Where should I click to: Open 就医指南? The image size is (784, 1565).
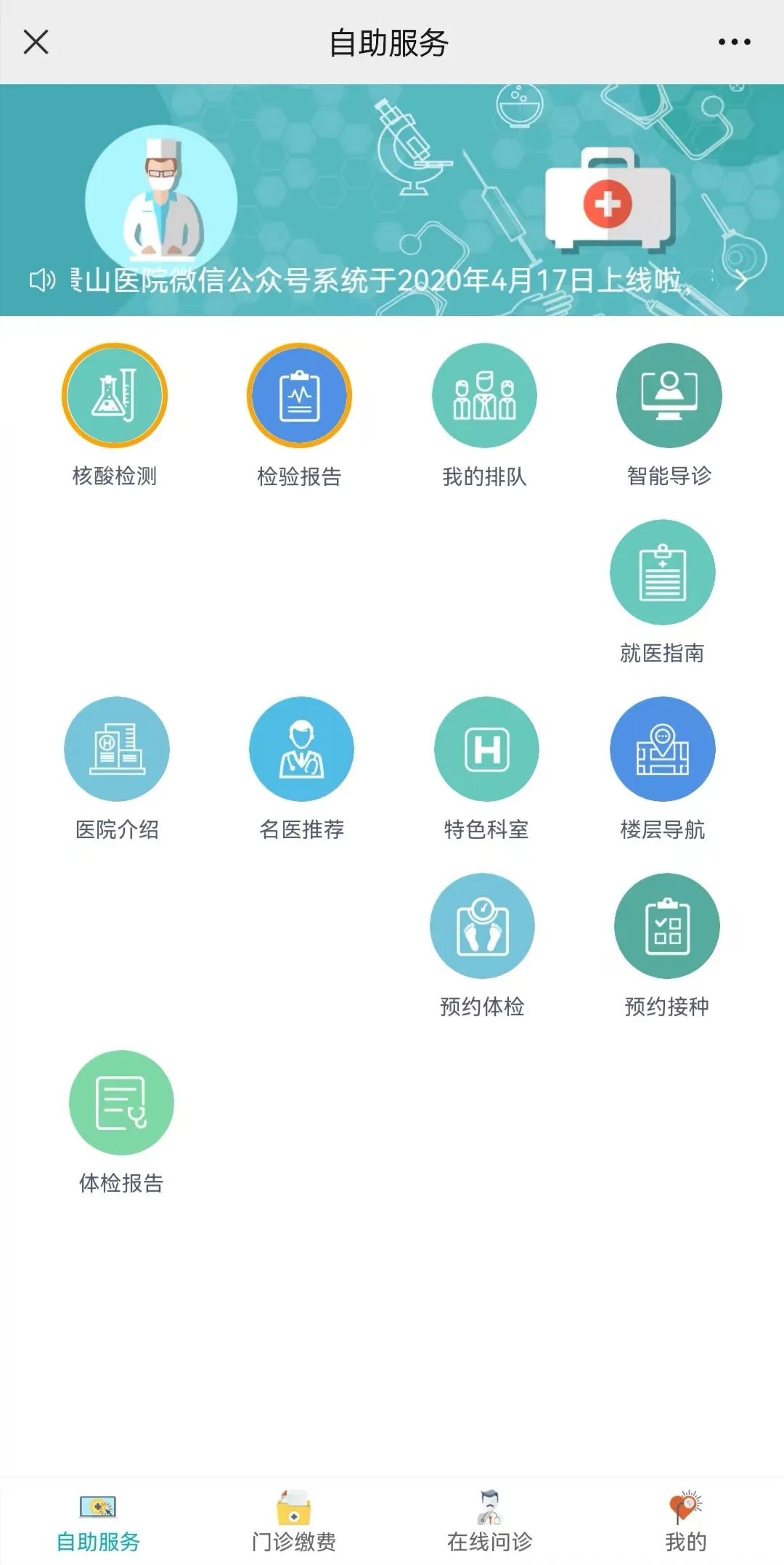pyautogui.click(x=662, y=572)
